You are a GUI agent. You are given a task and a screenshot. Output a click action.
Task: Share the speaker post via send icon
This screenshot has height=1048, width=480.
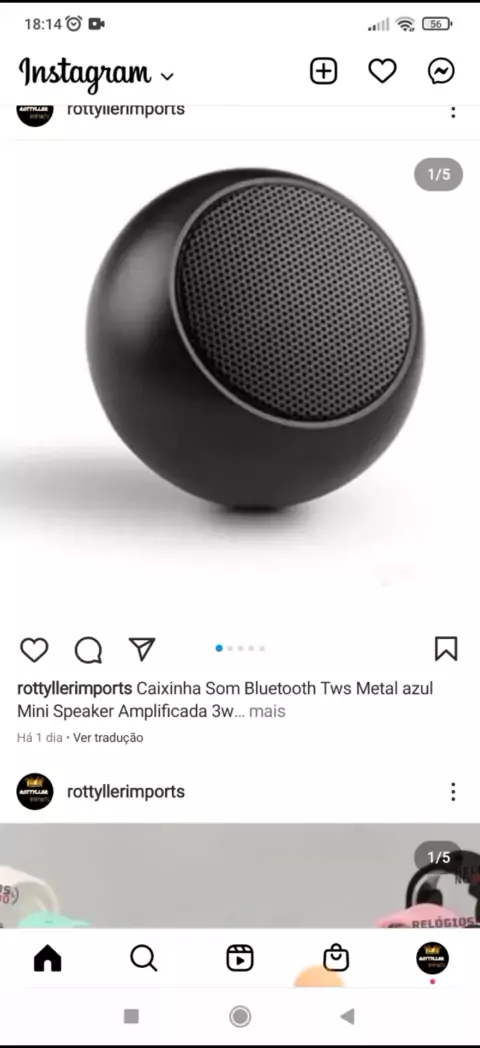142,649
